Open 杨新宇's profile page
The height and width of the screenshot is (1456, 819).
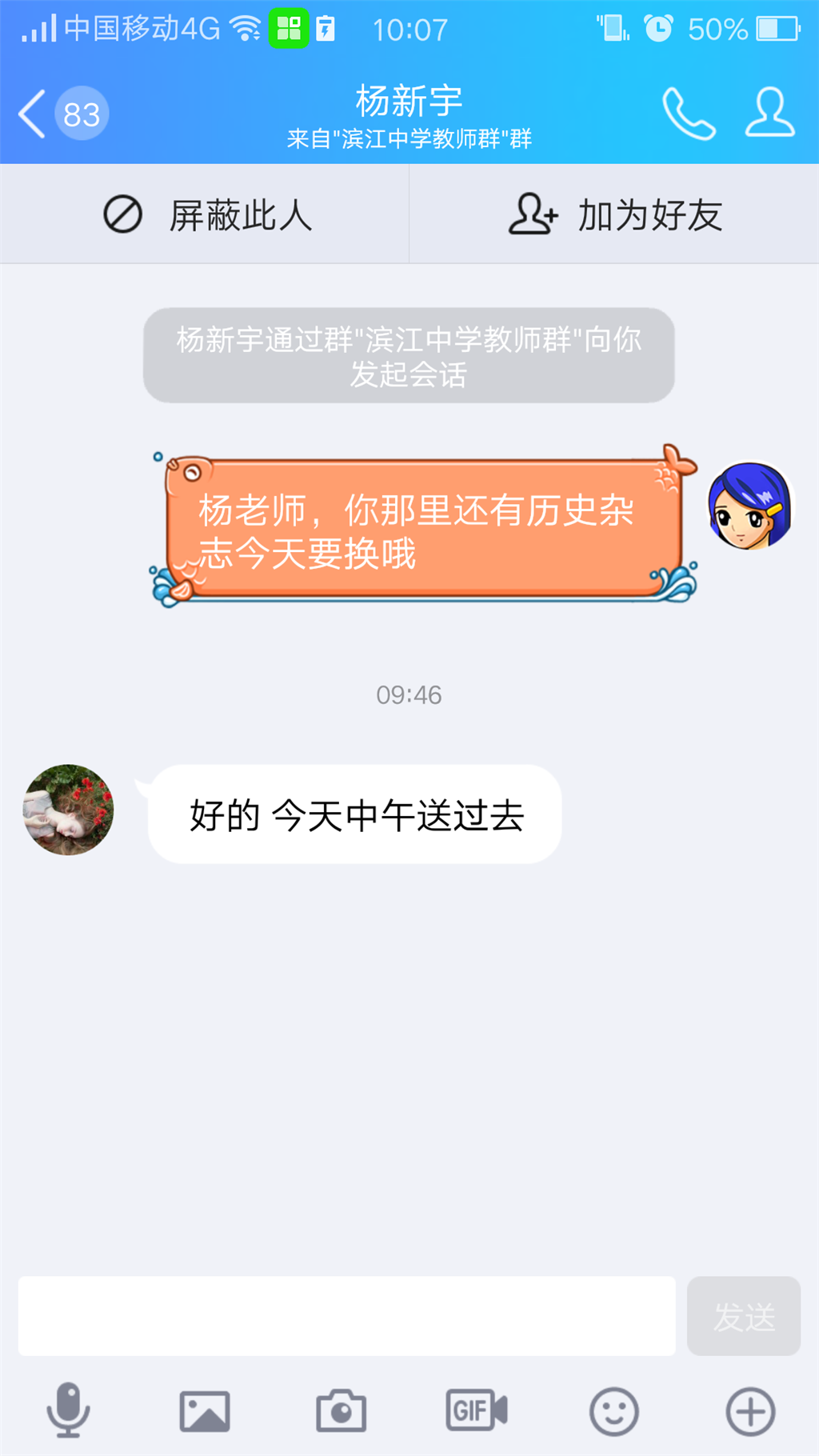pos(769,114)
